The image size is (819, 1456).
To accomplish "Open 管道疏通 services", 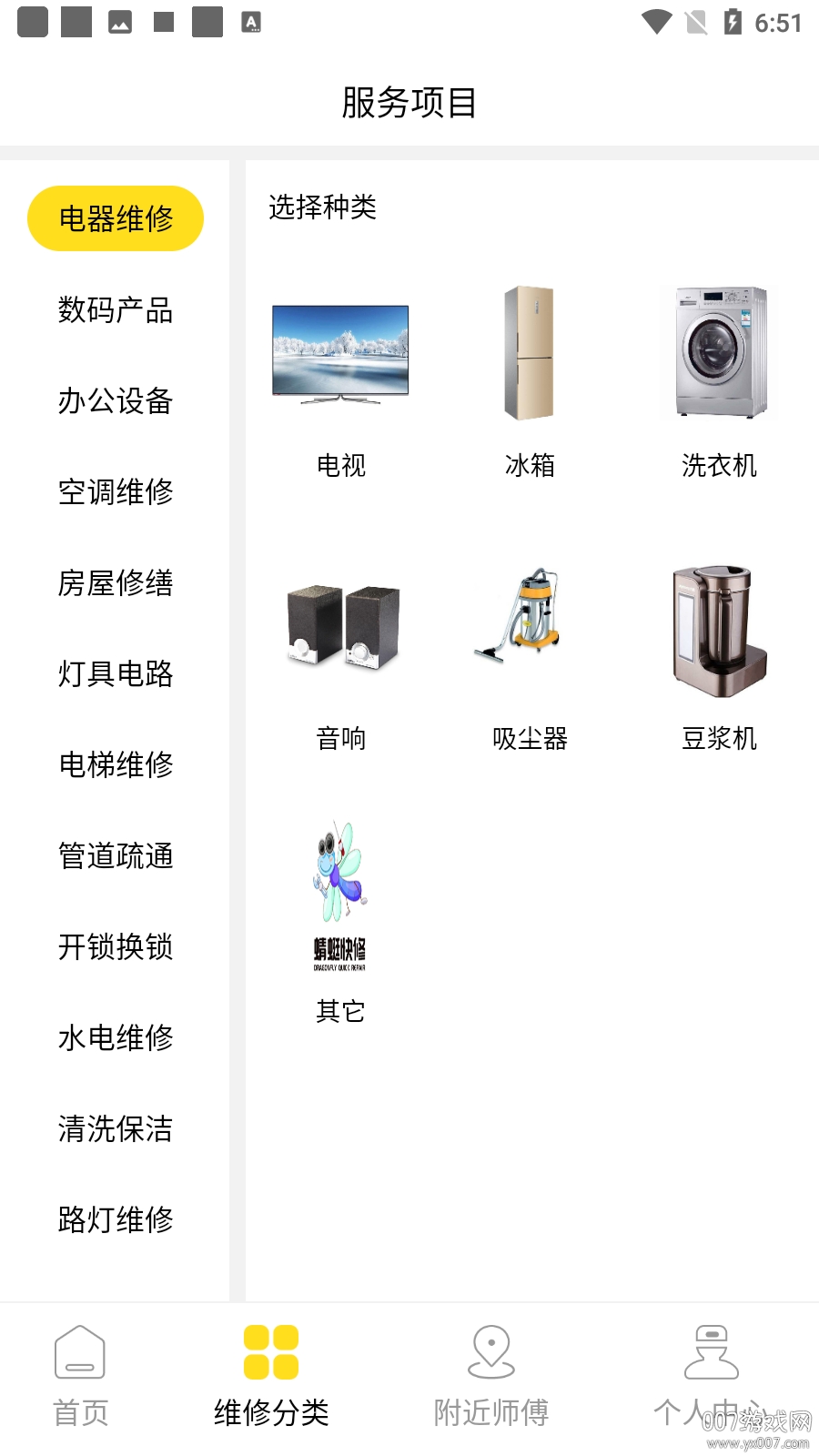I will click(x=116, y=855).
